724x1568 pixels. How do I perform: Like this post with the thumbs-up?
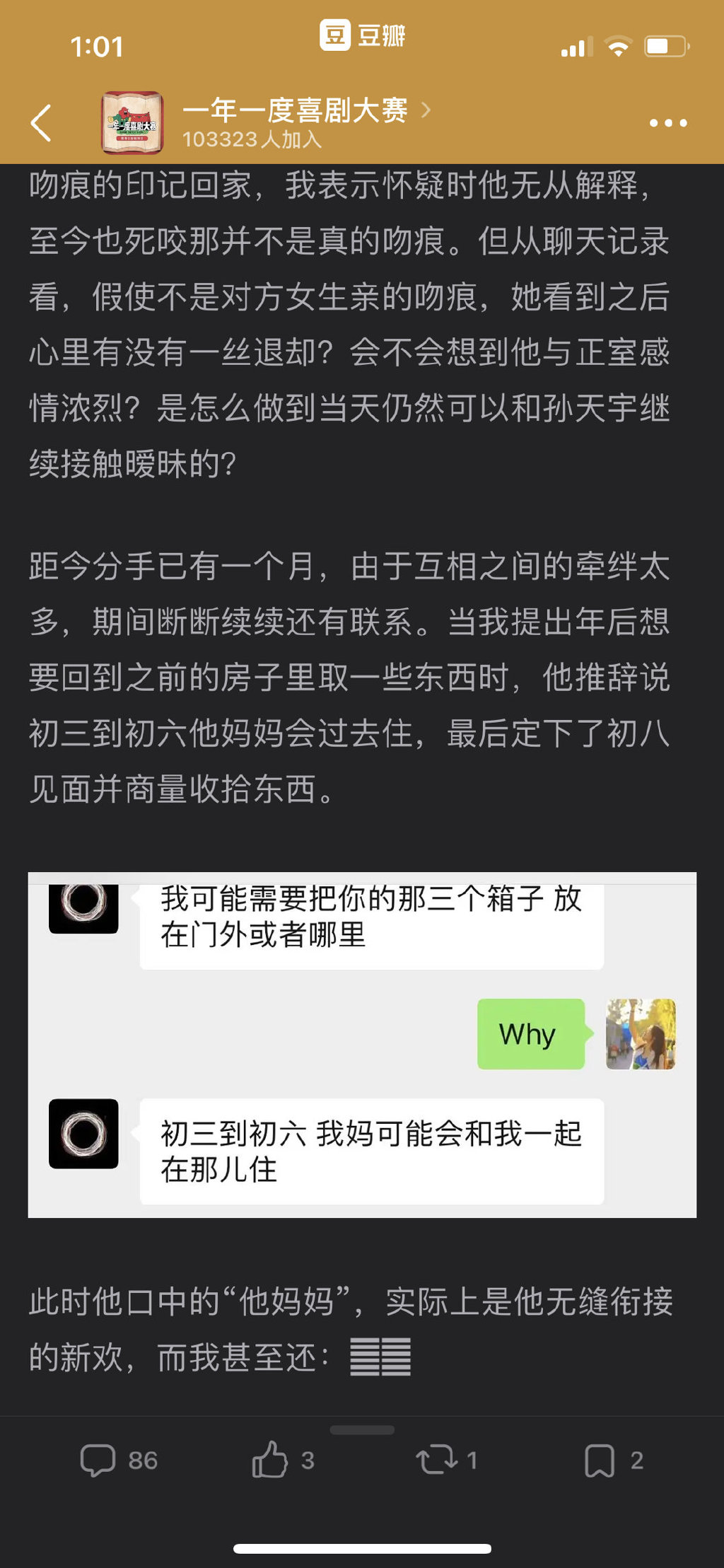pos(282,1460)
